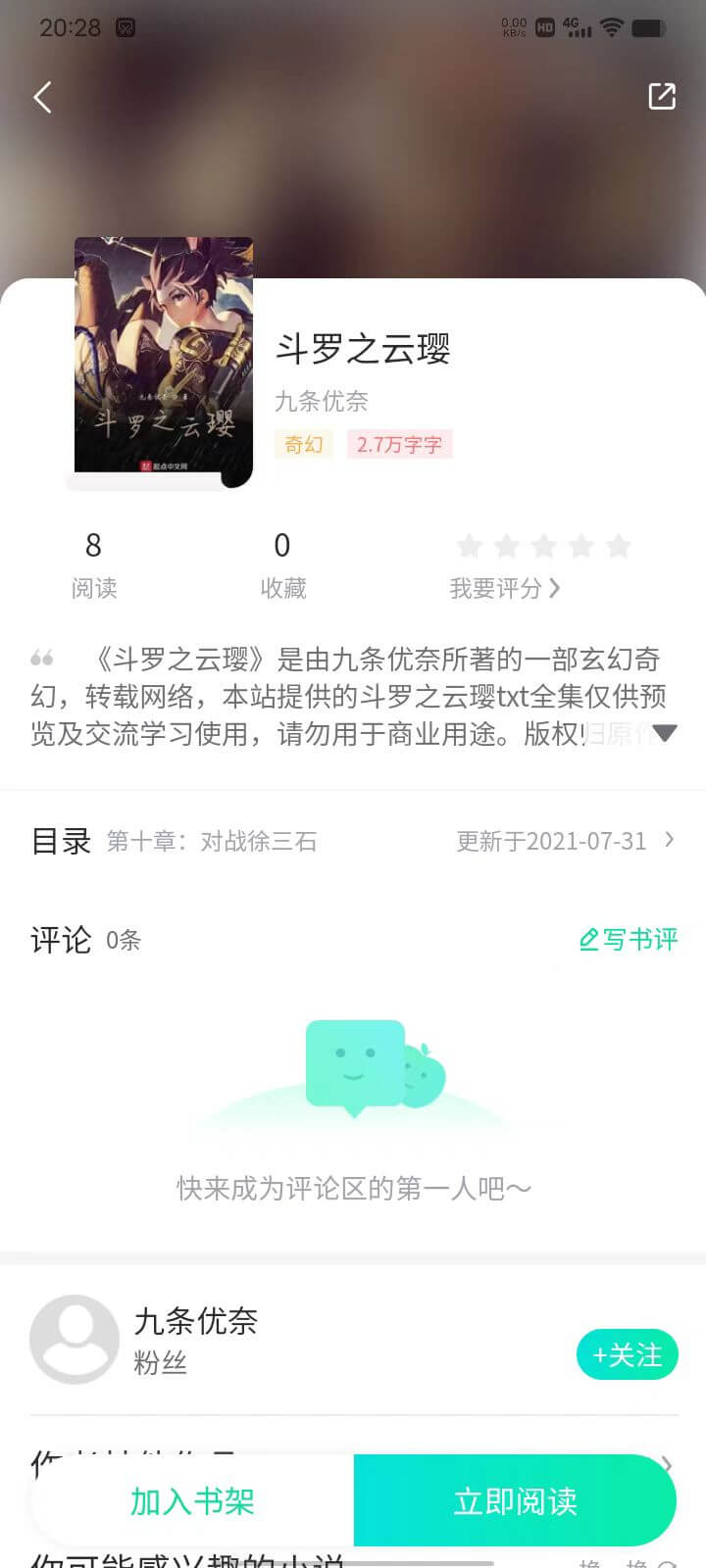Select the 奇幻 genre tag
Image resolution: width=706 pixels, height=1568 pixels.
(304, 445)
